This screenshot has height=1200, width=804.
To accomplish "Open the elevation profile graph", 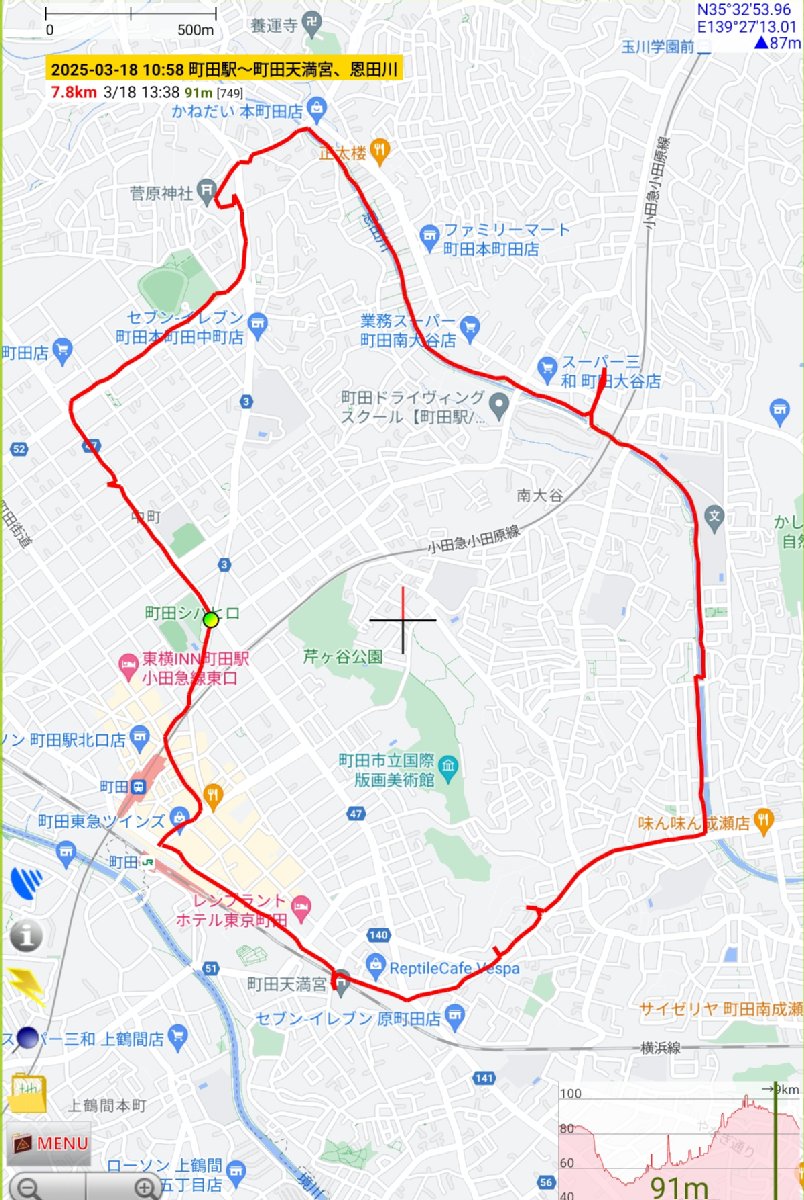I will 680,1142.
